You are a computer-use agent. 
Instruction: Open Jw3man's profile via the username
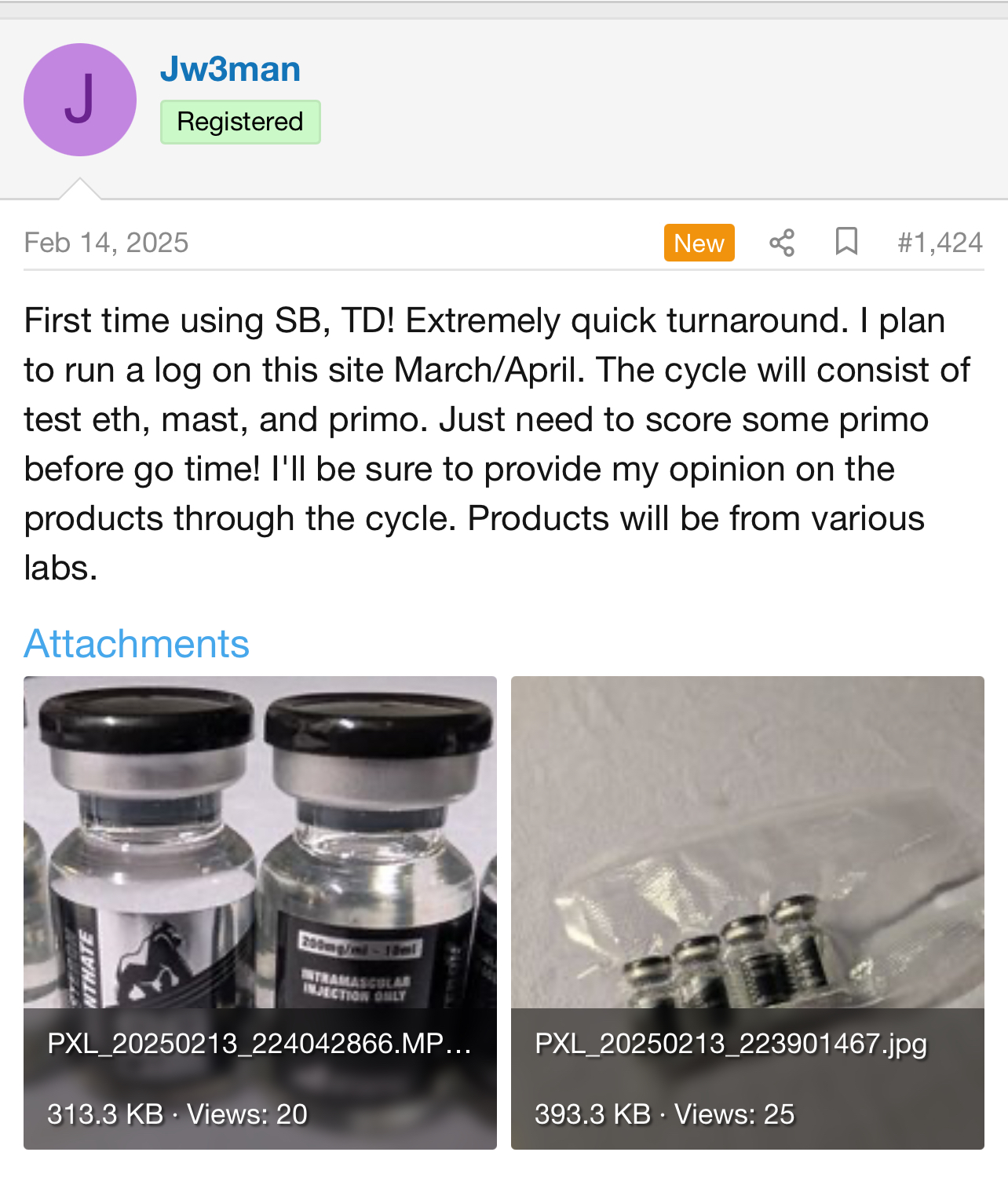(230, 69)
